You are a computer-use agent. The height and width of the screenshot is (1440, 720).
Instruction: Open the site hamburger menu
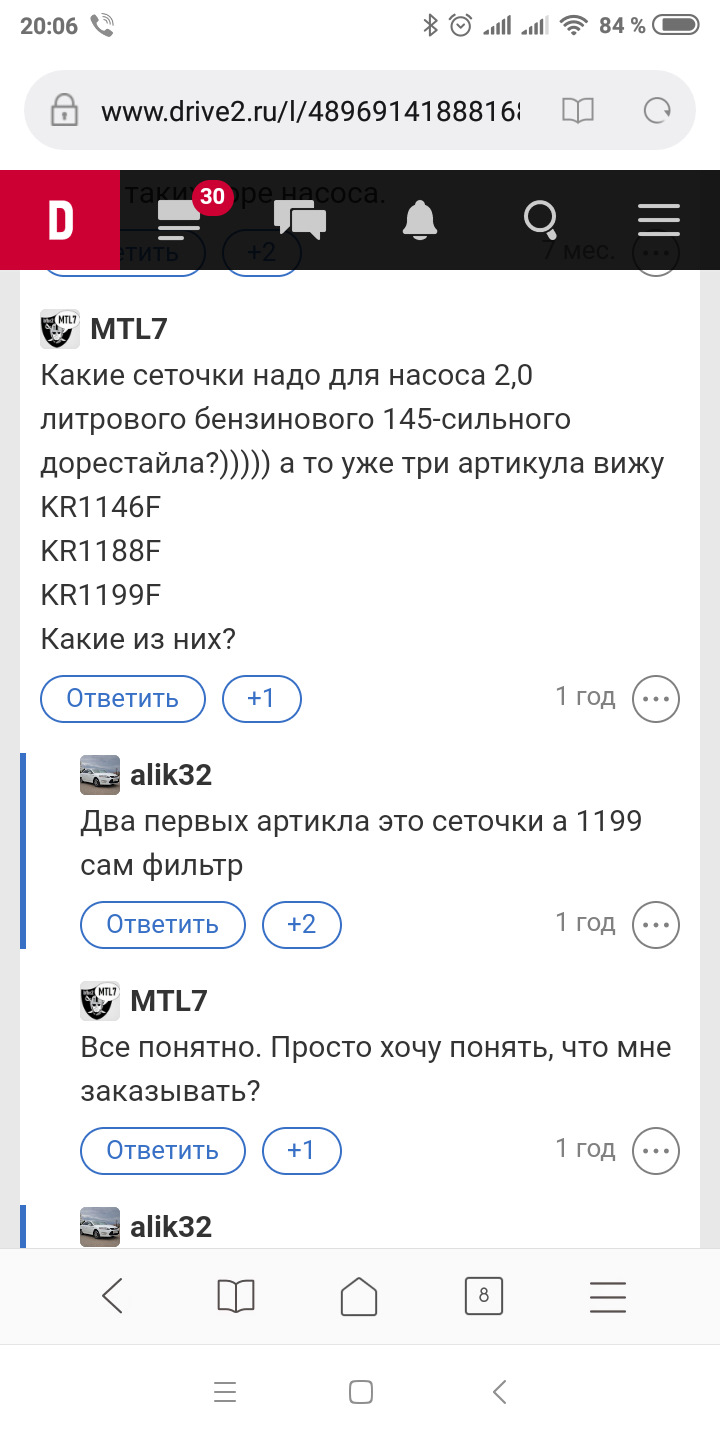(659, 220)
